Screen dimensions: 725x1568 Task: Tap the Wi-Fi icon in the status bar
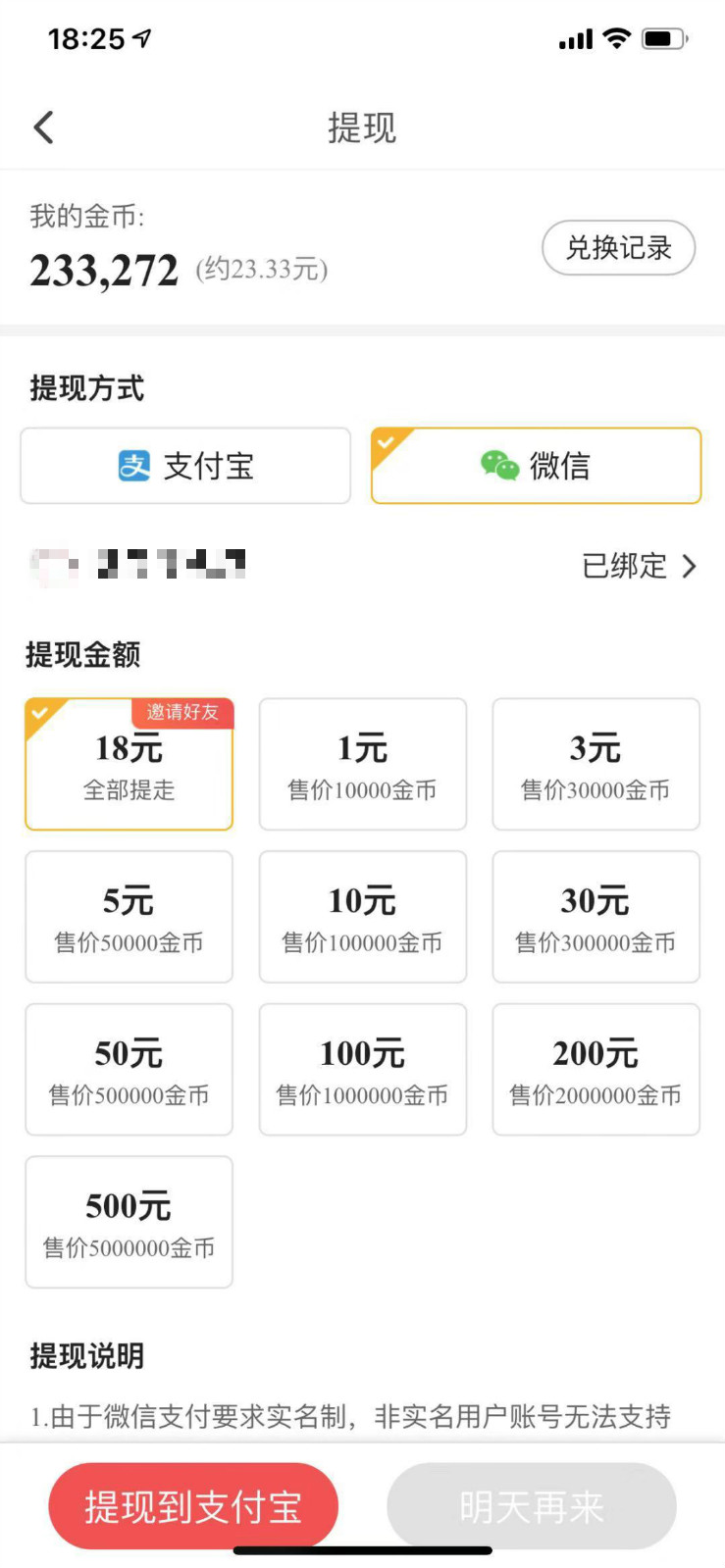click(x=618, y=37)
